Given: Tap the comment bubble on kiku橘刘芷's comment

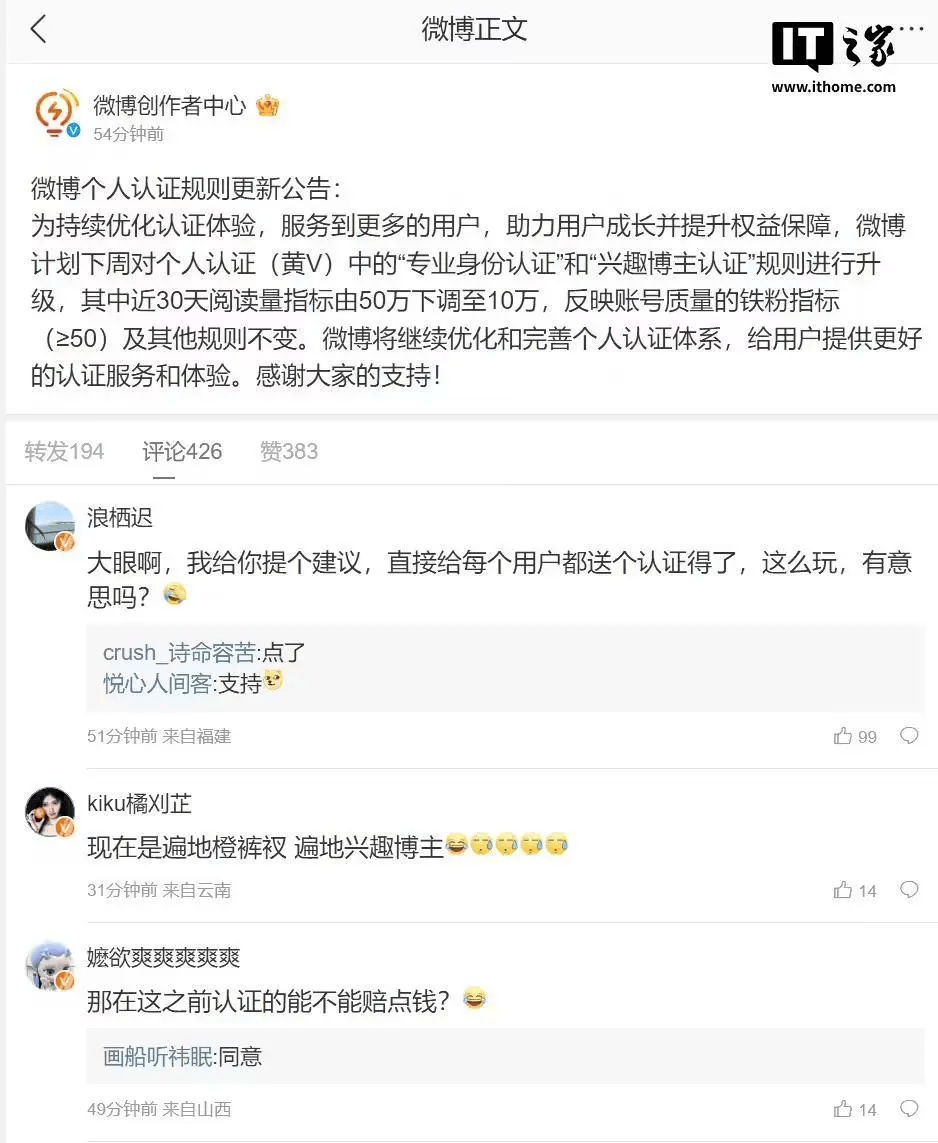Looking at the screenshot, I should tap(909, 890).
